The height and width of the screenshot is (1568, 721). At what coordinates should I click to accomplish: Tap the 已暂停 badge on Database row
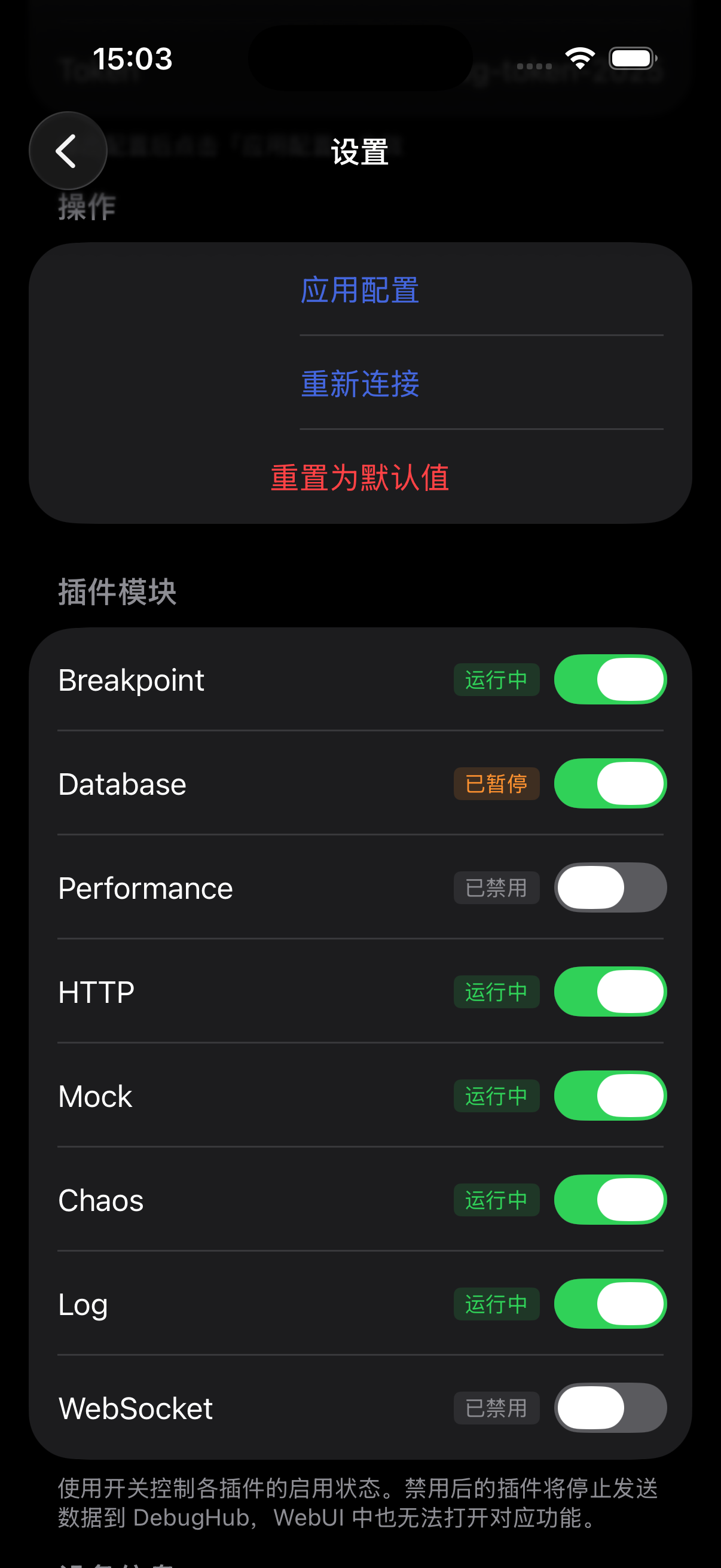(496, 784)
